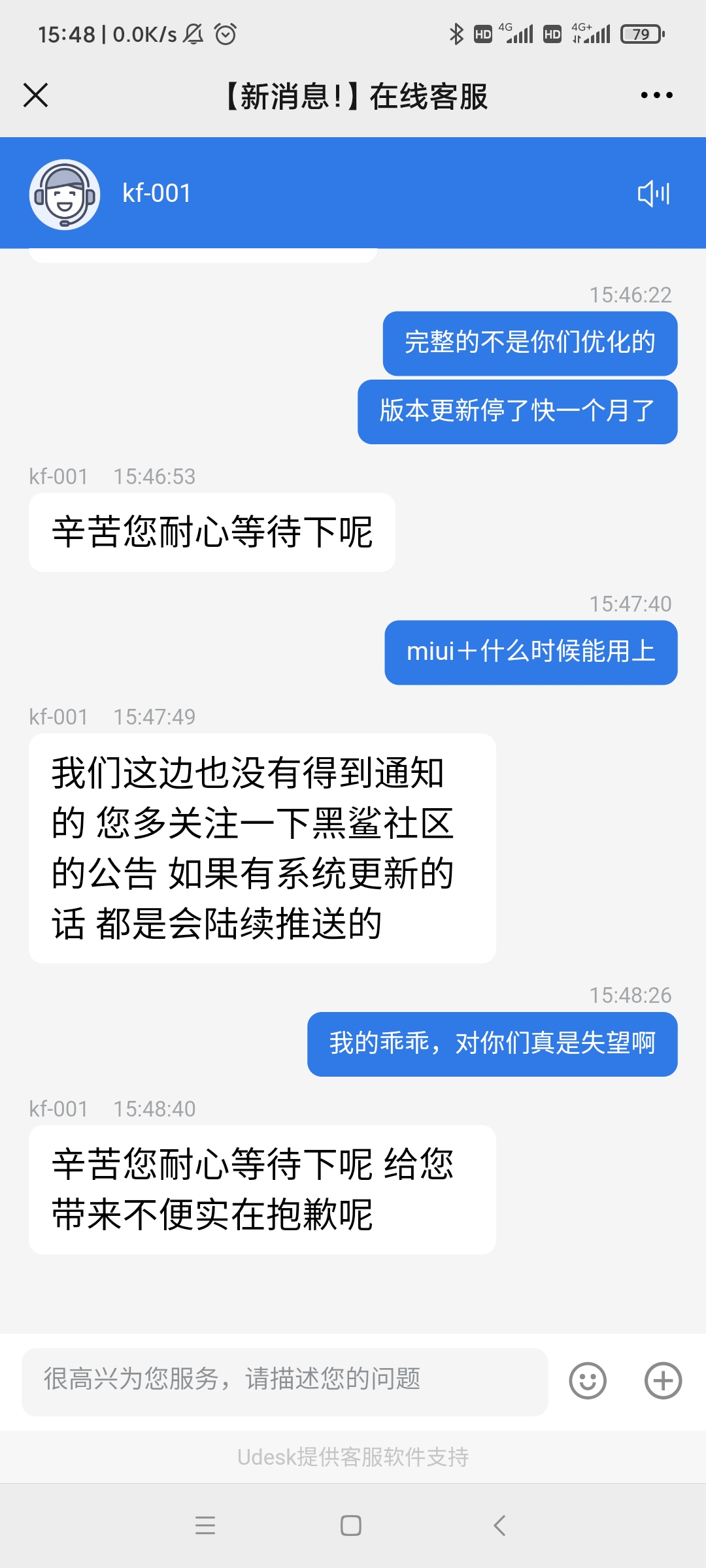Open the plus attachment menu
The image size is (706, 1568).
pyautogui.click(x=663, y=1380)
